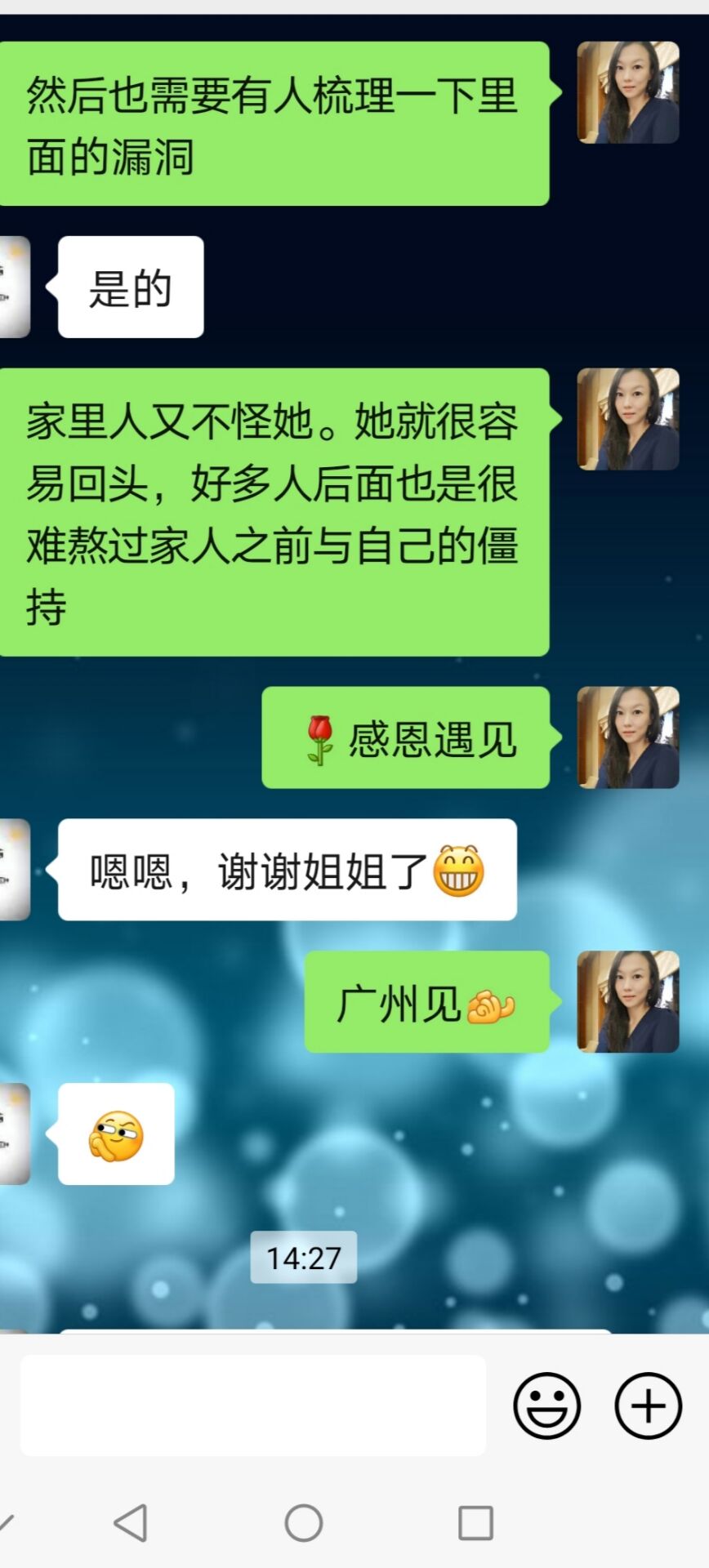The height and width of the screenshot is (1568, 709).
Task: Tap the sender avatar beside 感恩遇见 message
Action: pyautogui.click(x=627, y=737)
